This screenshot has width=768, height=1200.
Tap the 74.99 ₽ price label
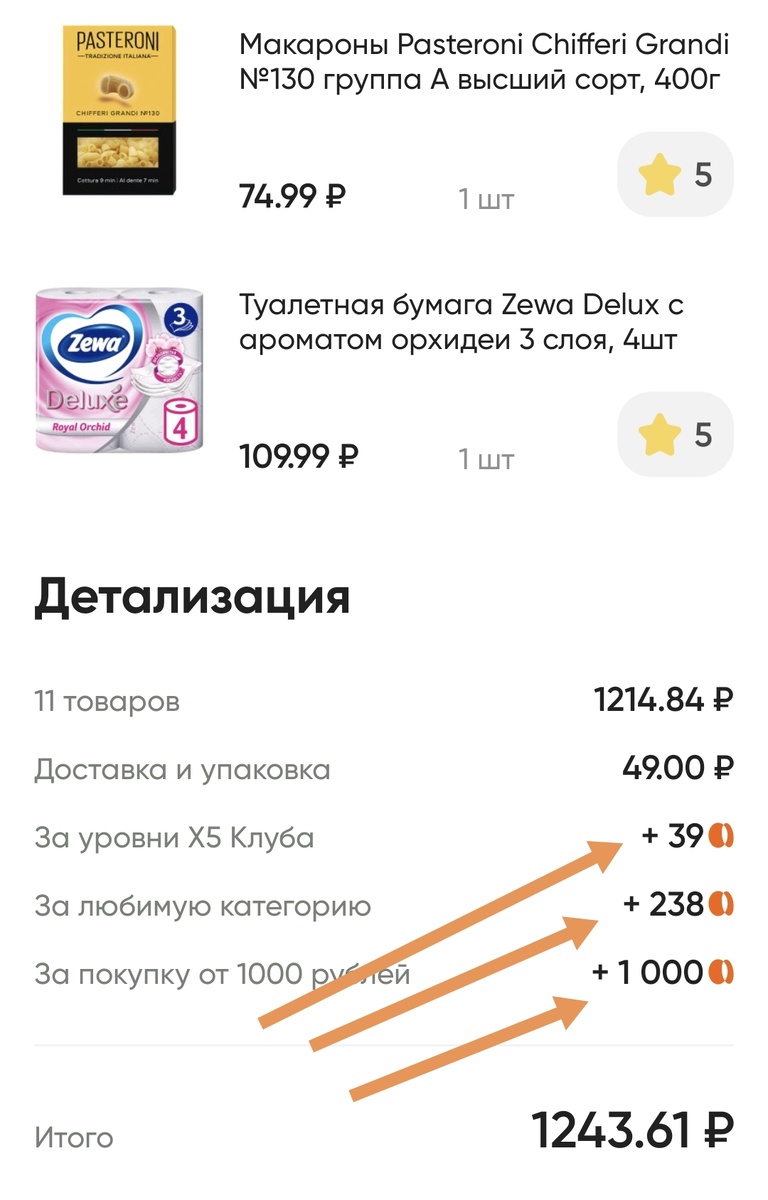[x=290, y=192]
